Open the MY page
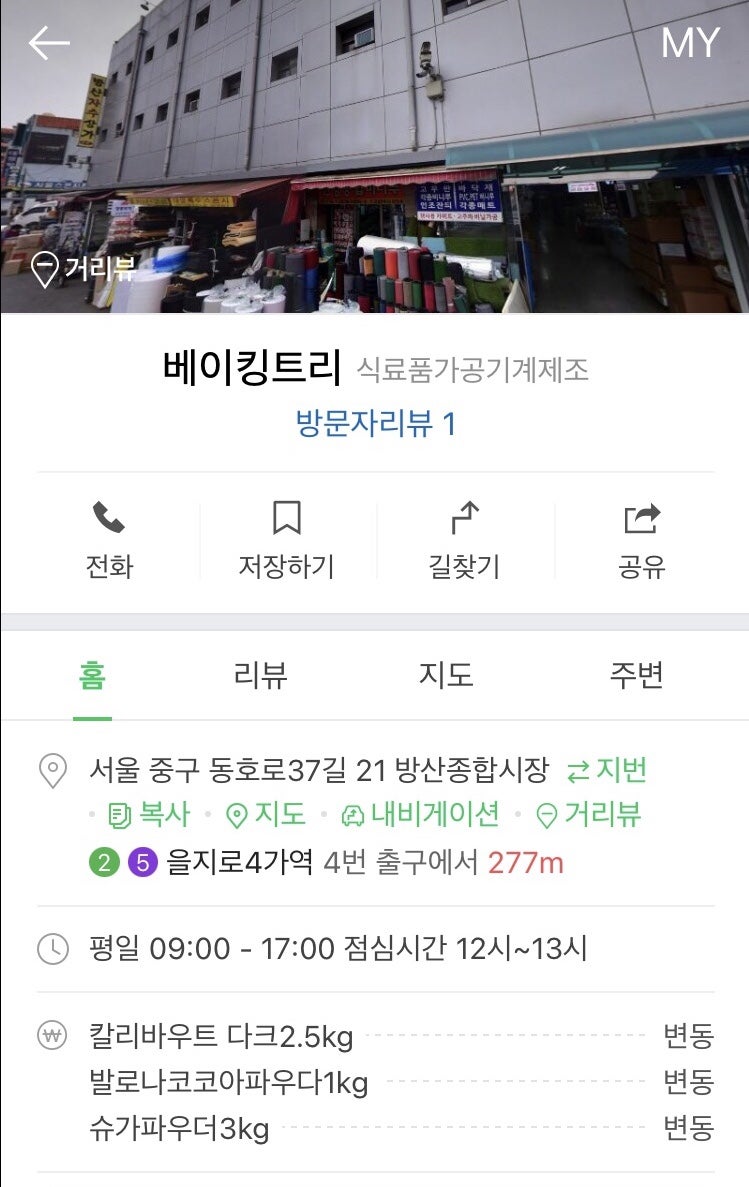 690,43
